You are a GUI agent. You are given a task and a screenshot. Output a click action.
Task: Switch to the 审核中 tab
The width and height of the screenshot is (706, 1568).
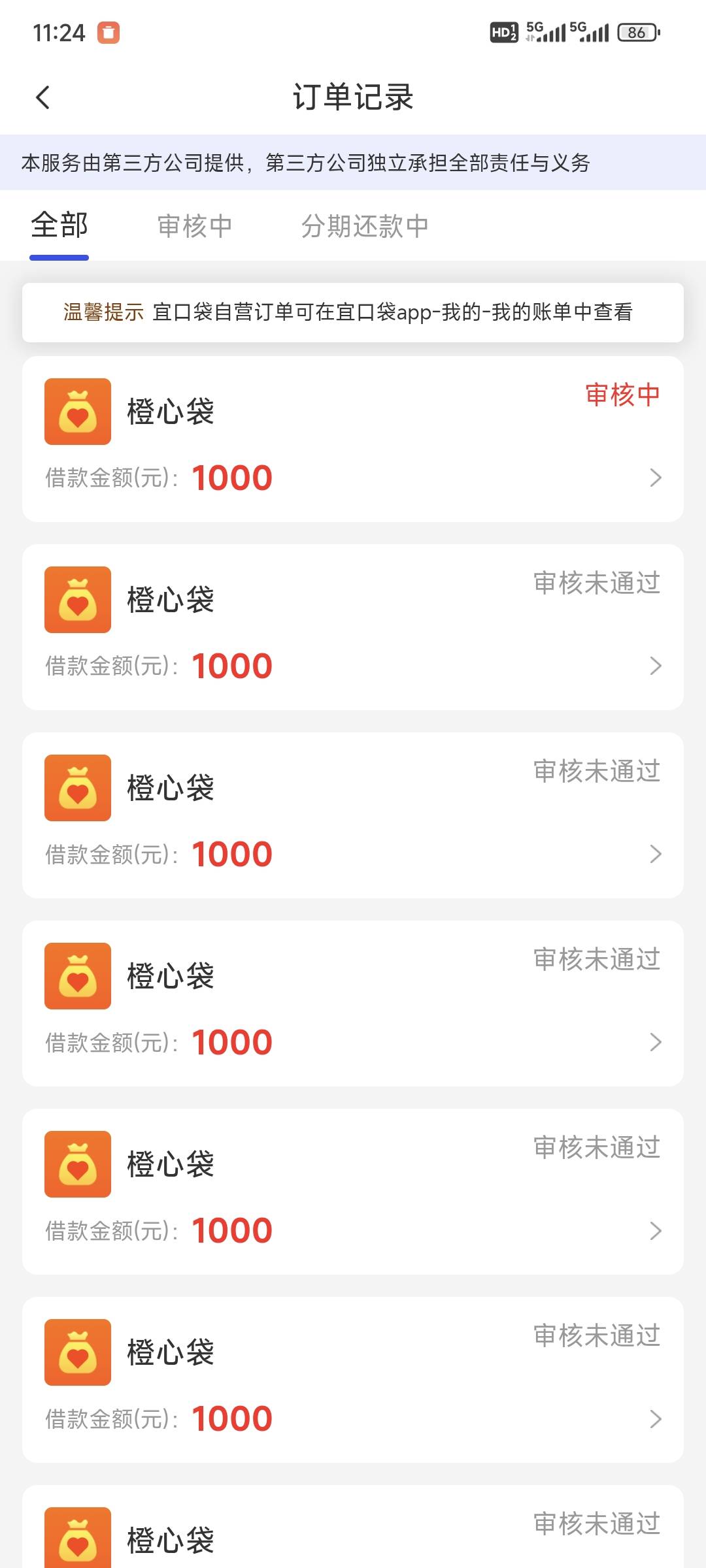(x=195, y=226)
